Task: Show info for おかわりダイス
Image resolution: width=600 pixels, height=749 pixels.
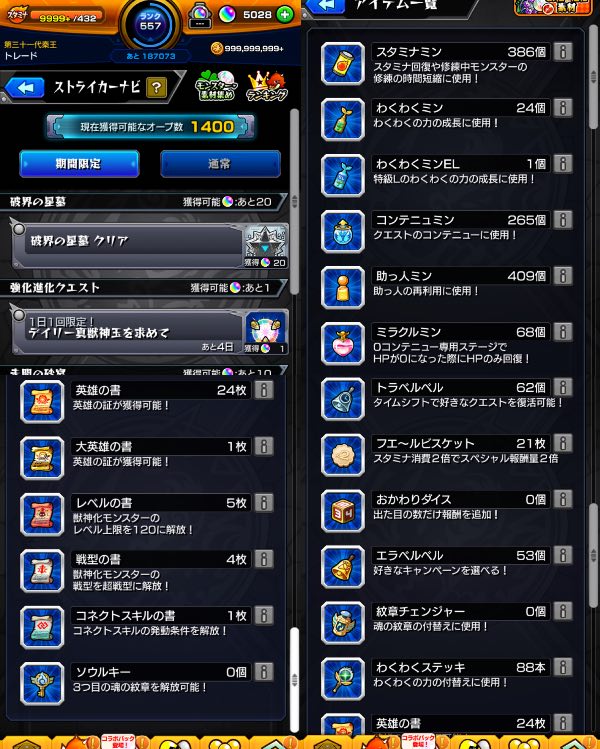Action: (x=563, y=500)
